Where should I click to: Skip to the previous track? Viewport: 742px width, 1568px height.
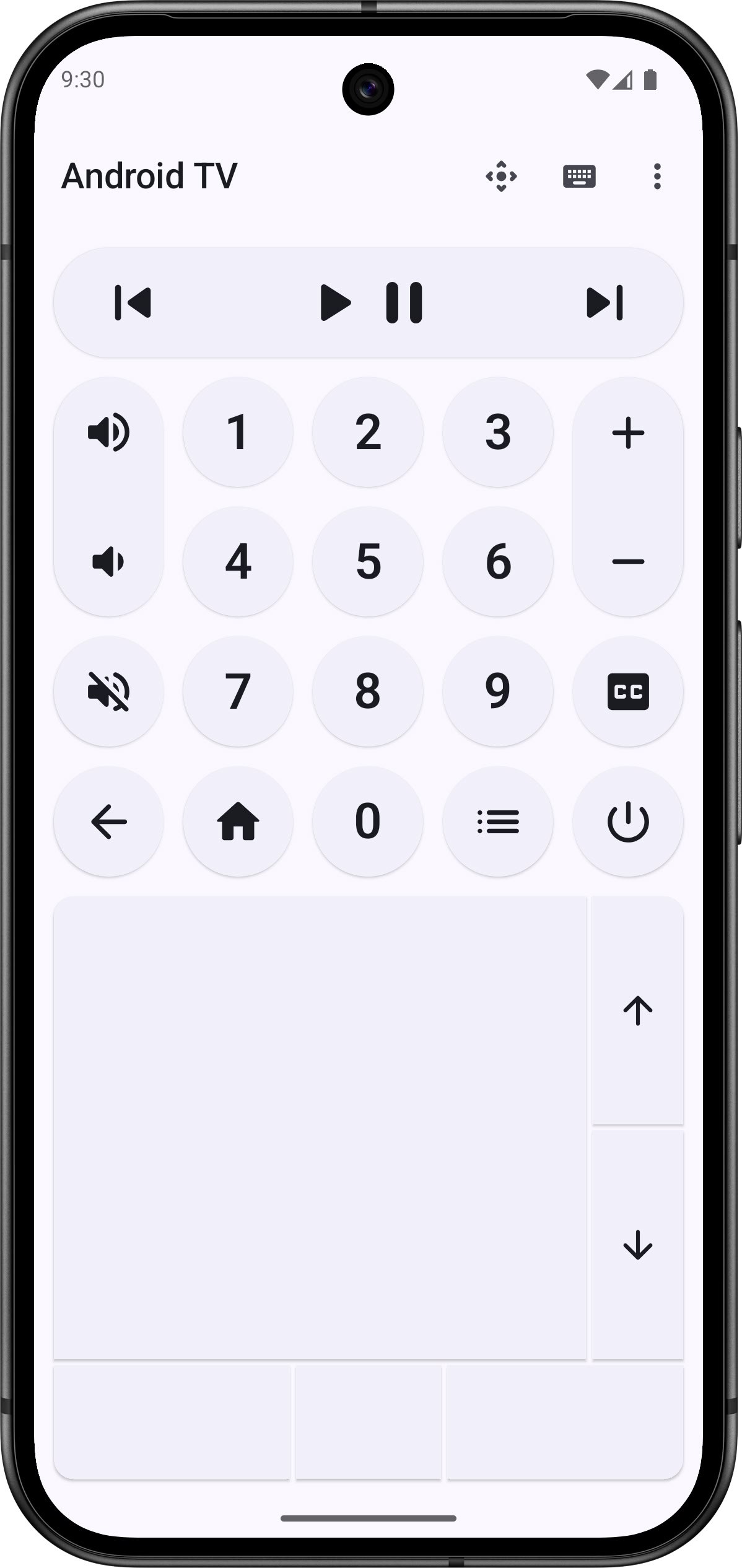click(x=133, y=303)
